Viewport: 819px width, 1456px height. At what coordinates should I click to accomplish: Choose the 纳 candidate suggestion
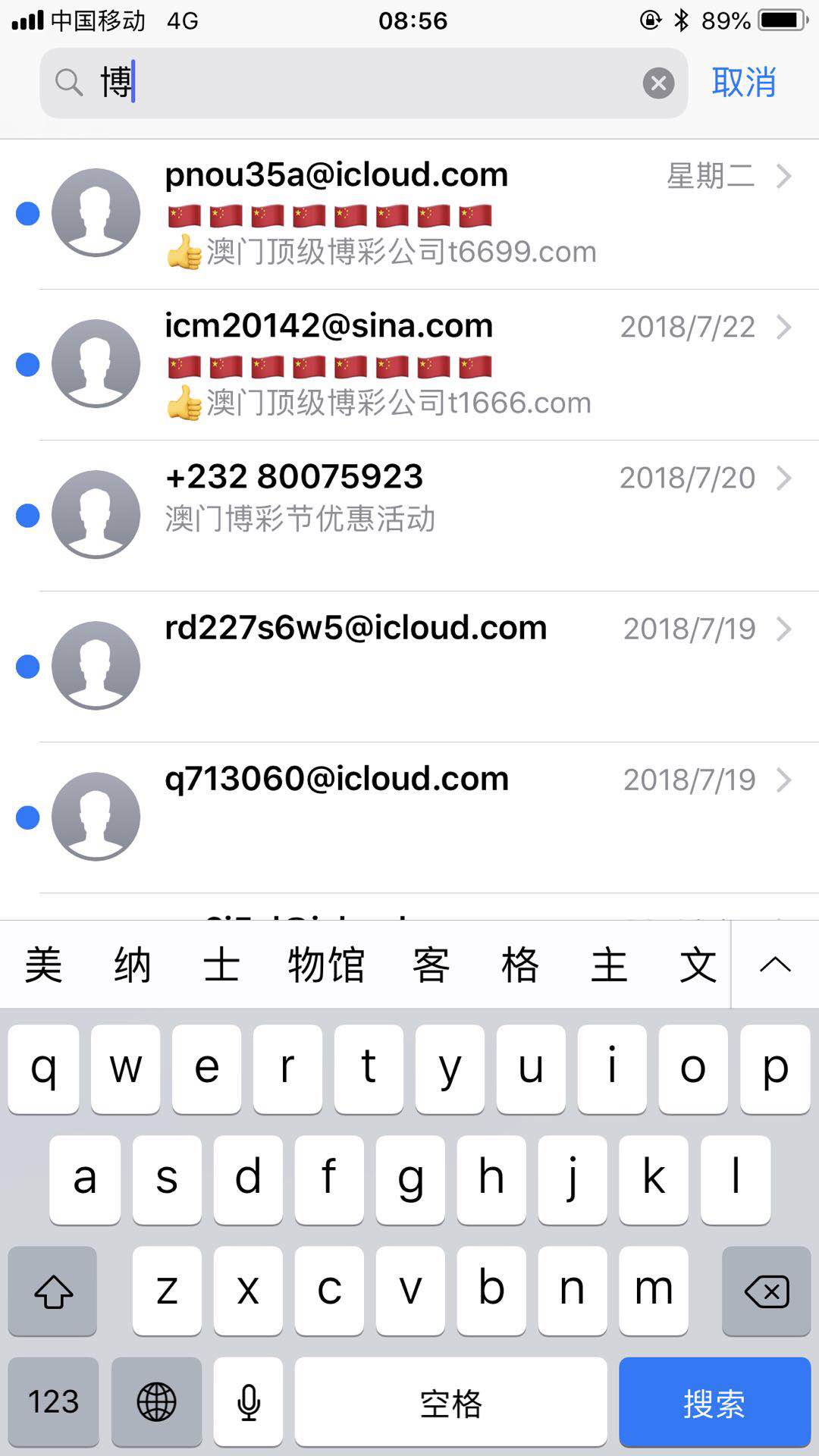point(133,965)
